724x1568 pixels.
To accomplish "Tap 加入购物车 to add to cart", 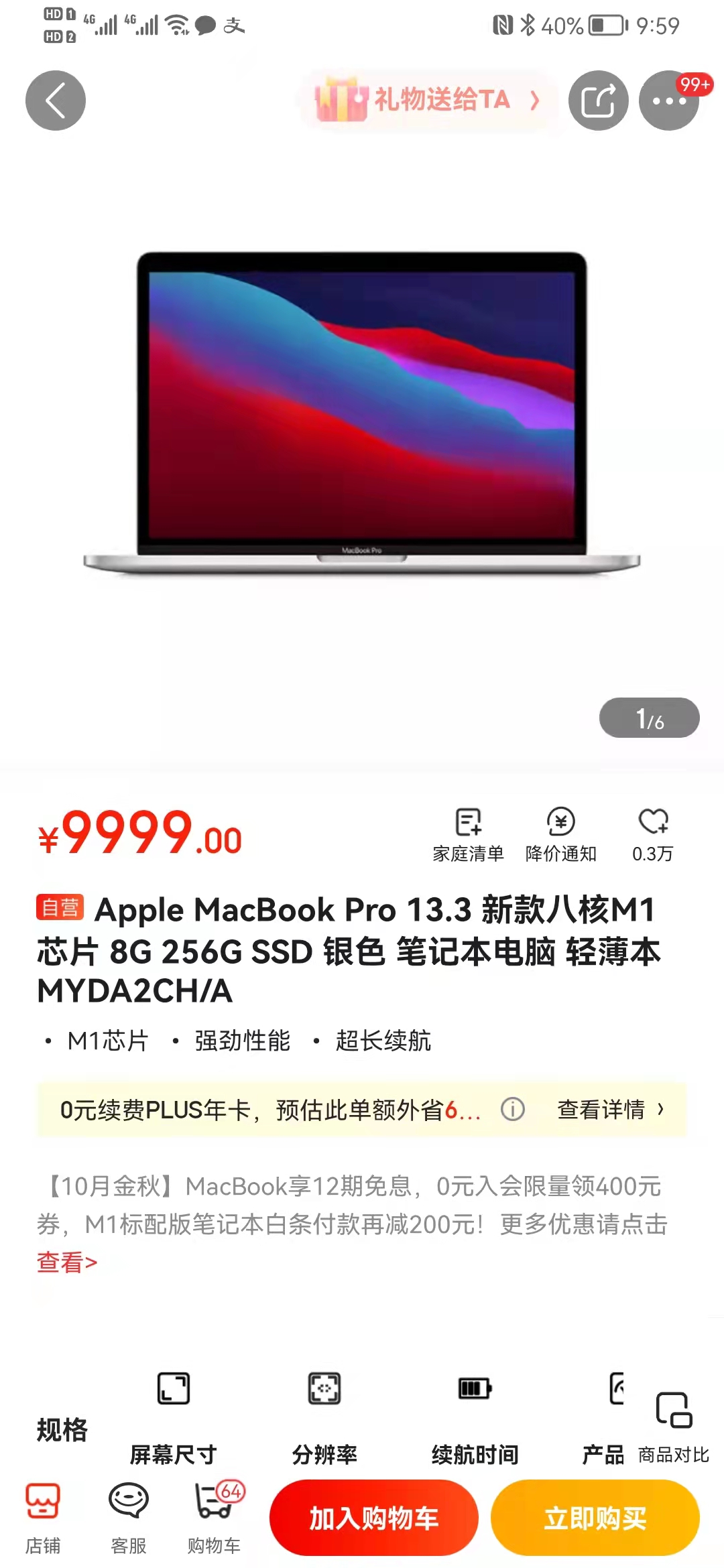I will pyautogui.click(x=373, y=1518).
